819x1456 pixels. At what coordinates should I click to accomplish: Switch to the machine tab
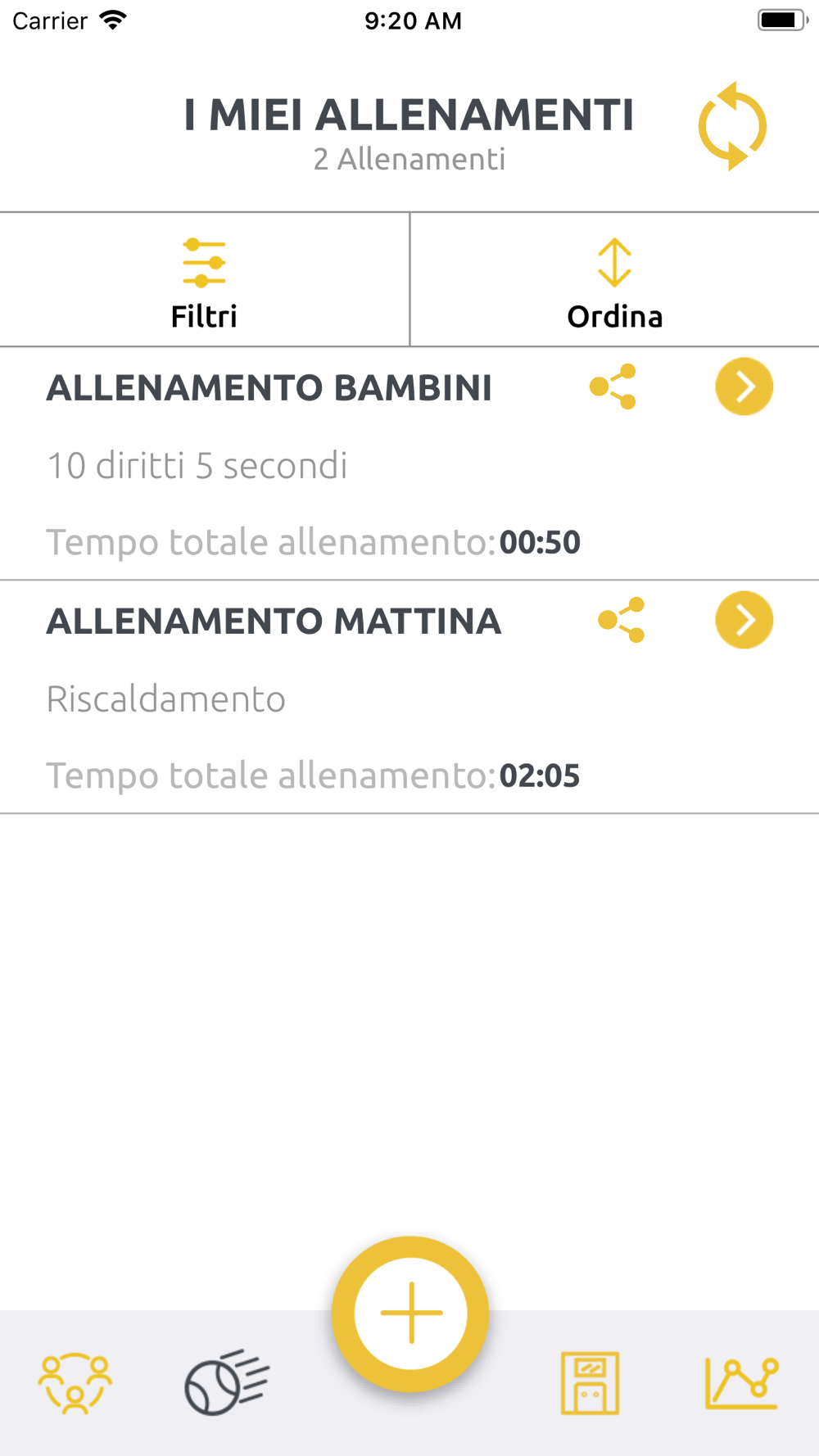[x=590, y=1383]
